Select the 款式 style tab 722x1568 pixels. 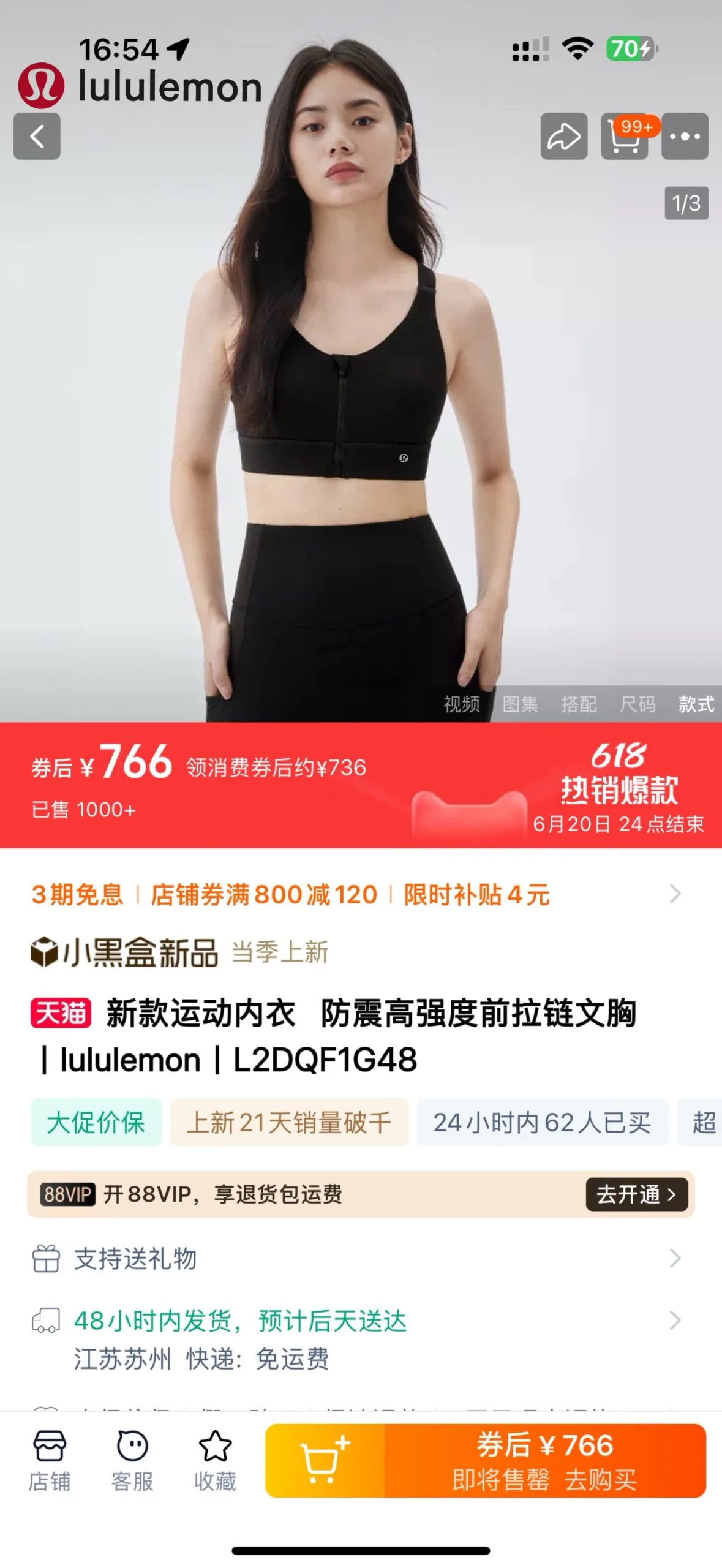(x=696, y=704)
